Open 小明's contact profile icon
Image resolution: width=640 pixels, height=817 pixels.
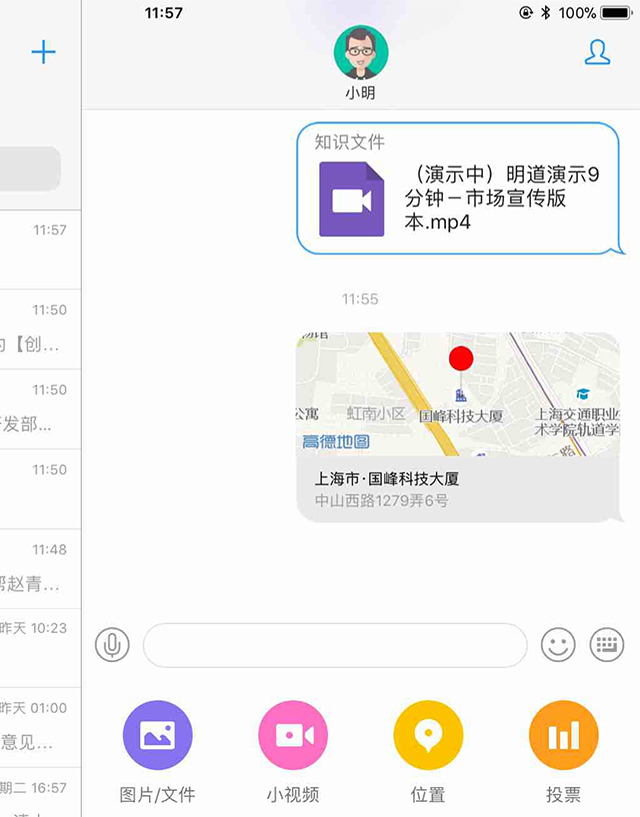point(597,53)
